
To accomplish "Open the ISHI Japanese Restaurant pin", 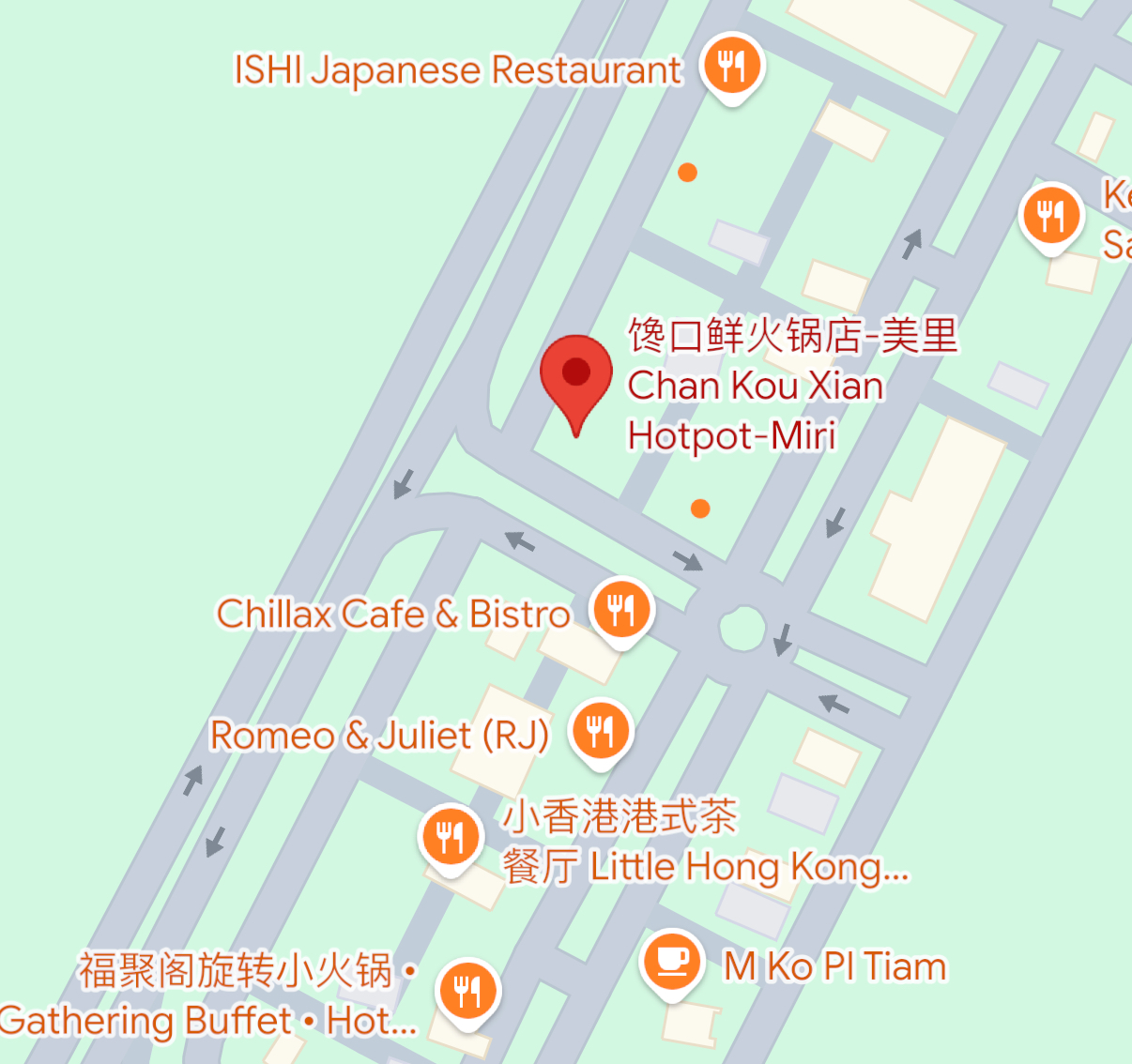I will click(x=732, y=66).
